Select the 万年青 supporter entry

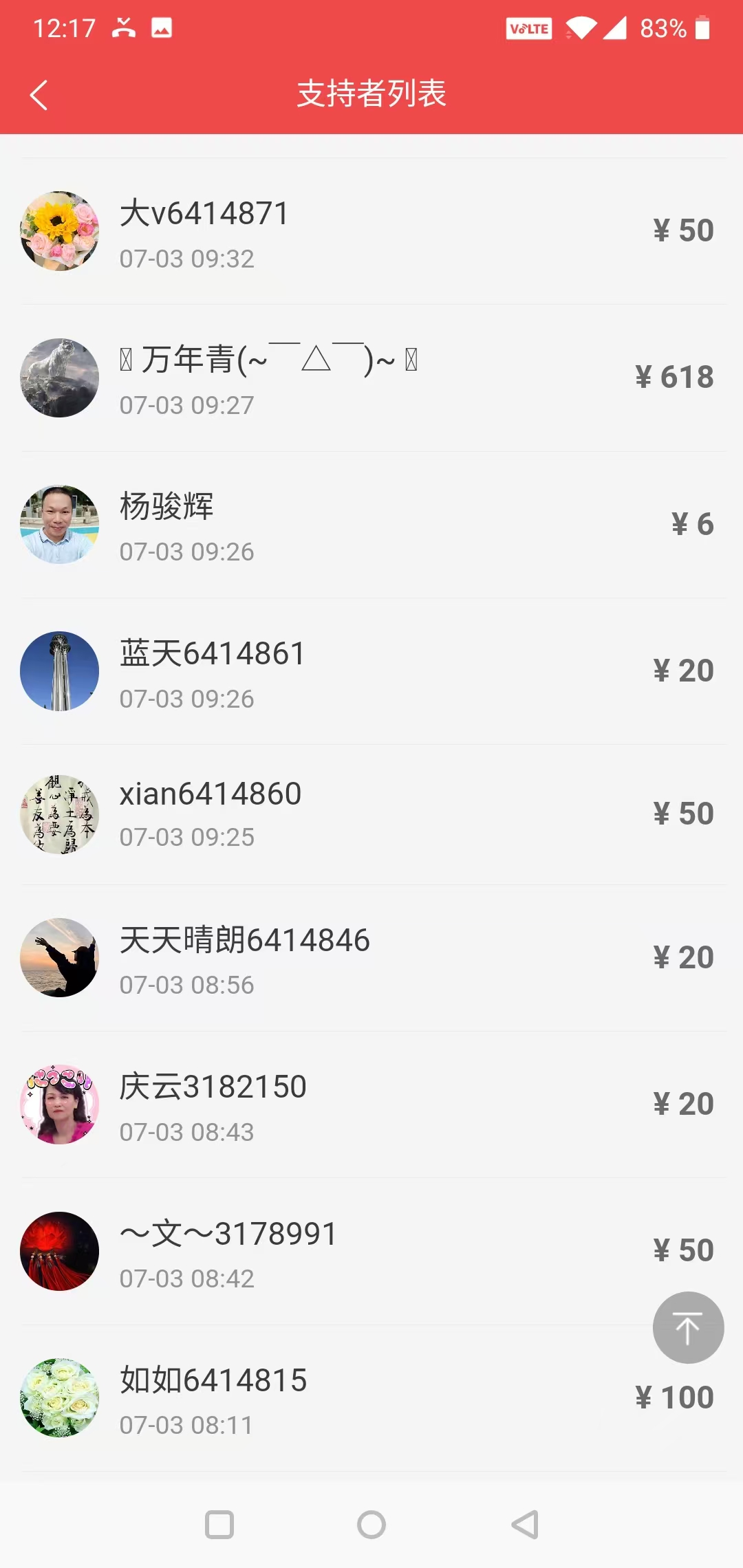pyautogui.click(x=371, y=378)
